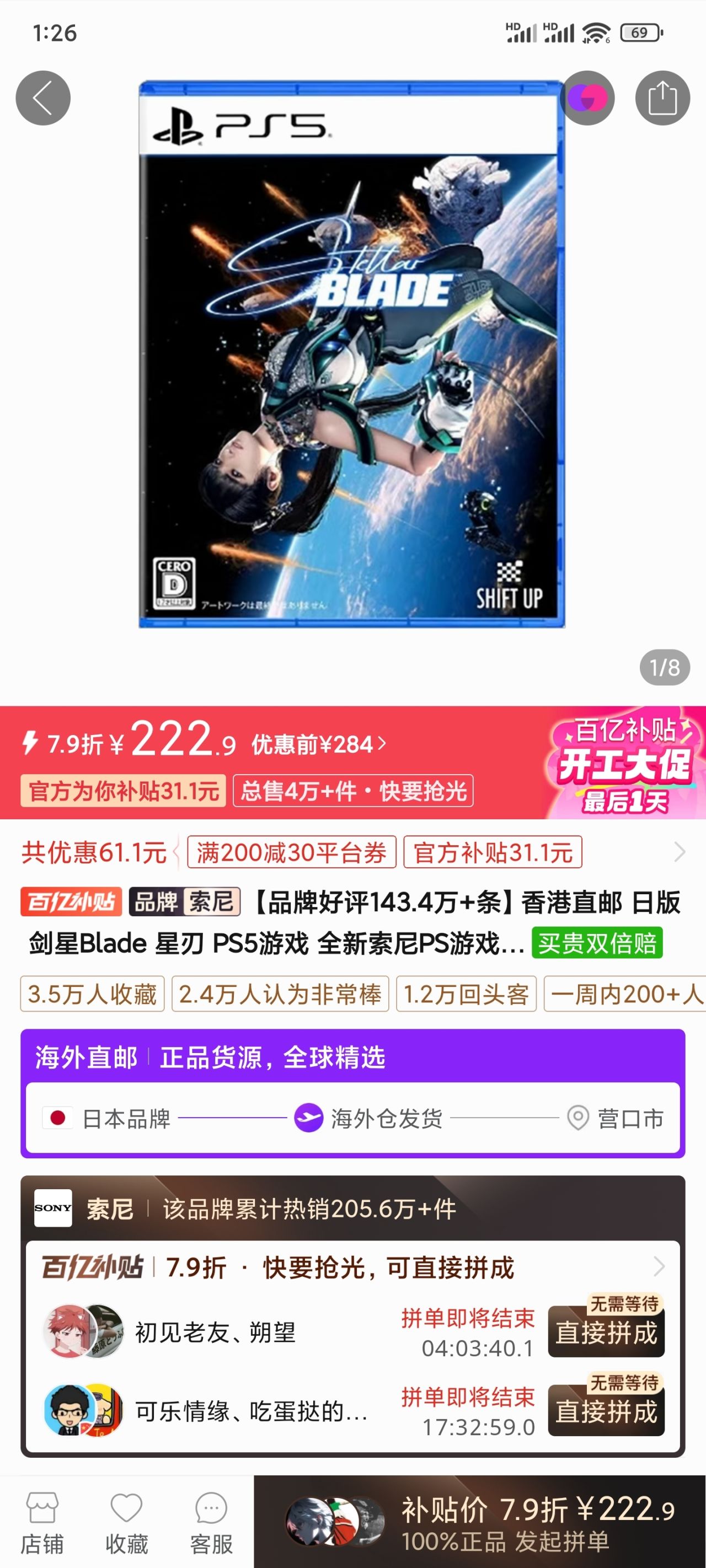The height and width of the screenshot is (1568, 706).
Task: View price details before discount ¥284
Action: click(318, 744)
